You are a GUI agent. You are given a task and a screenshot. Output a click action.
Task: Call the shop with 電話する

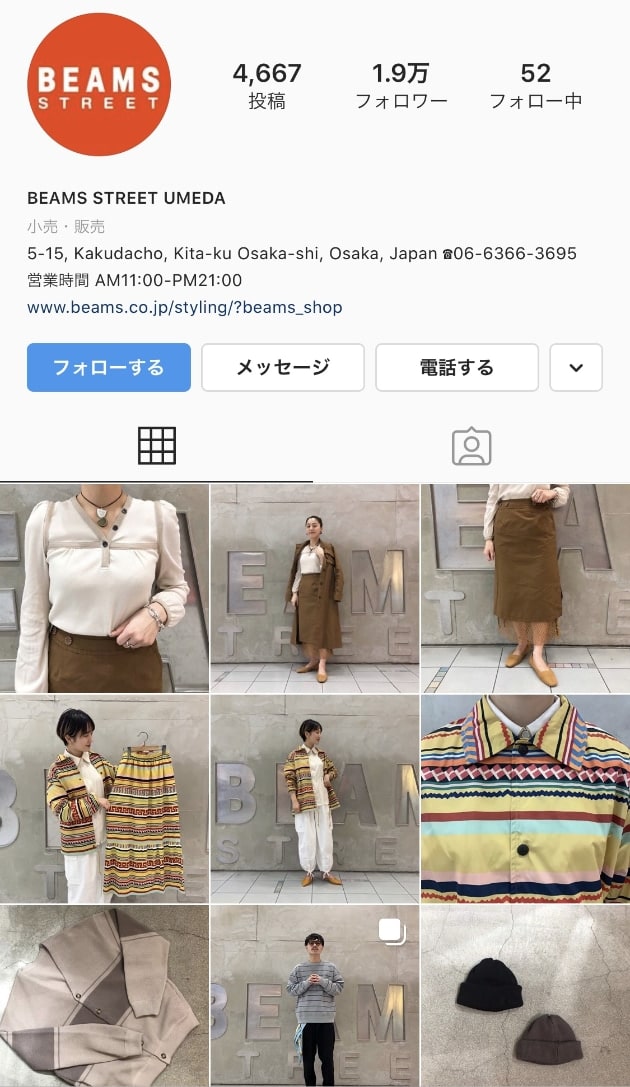click(456, 367)
